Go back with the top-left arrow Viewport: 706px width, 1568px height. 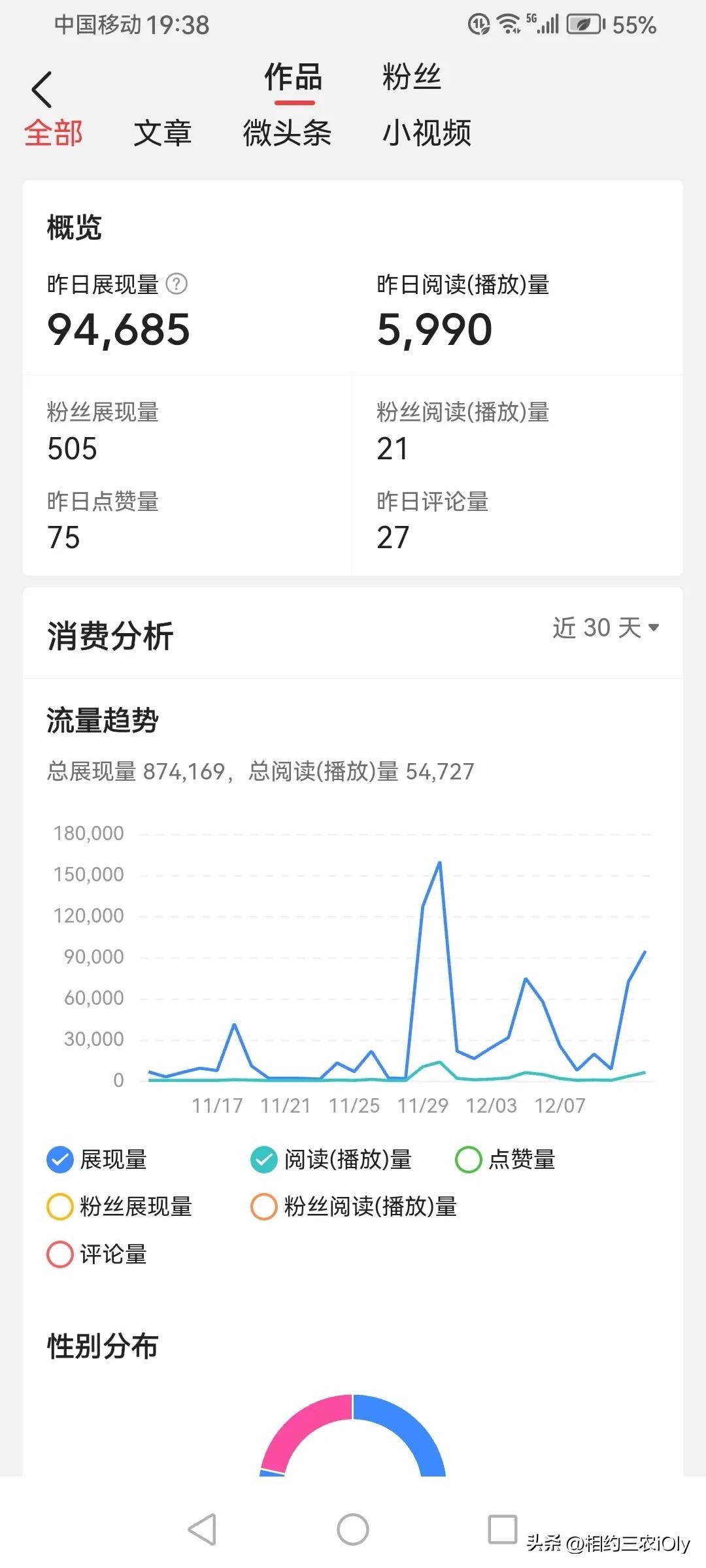41,90
